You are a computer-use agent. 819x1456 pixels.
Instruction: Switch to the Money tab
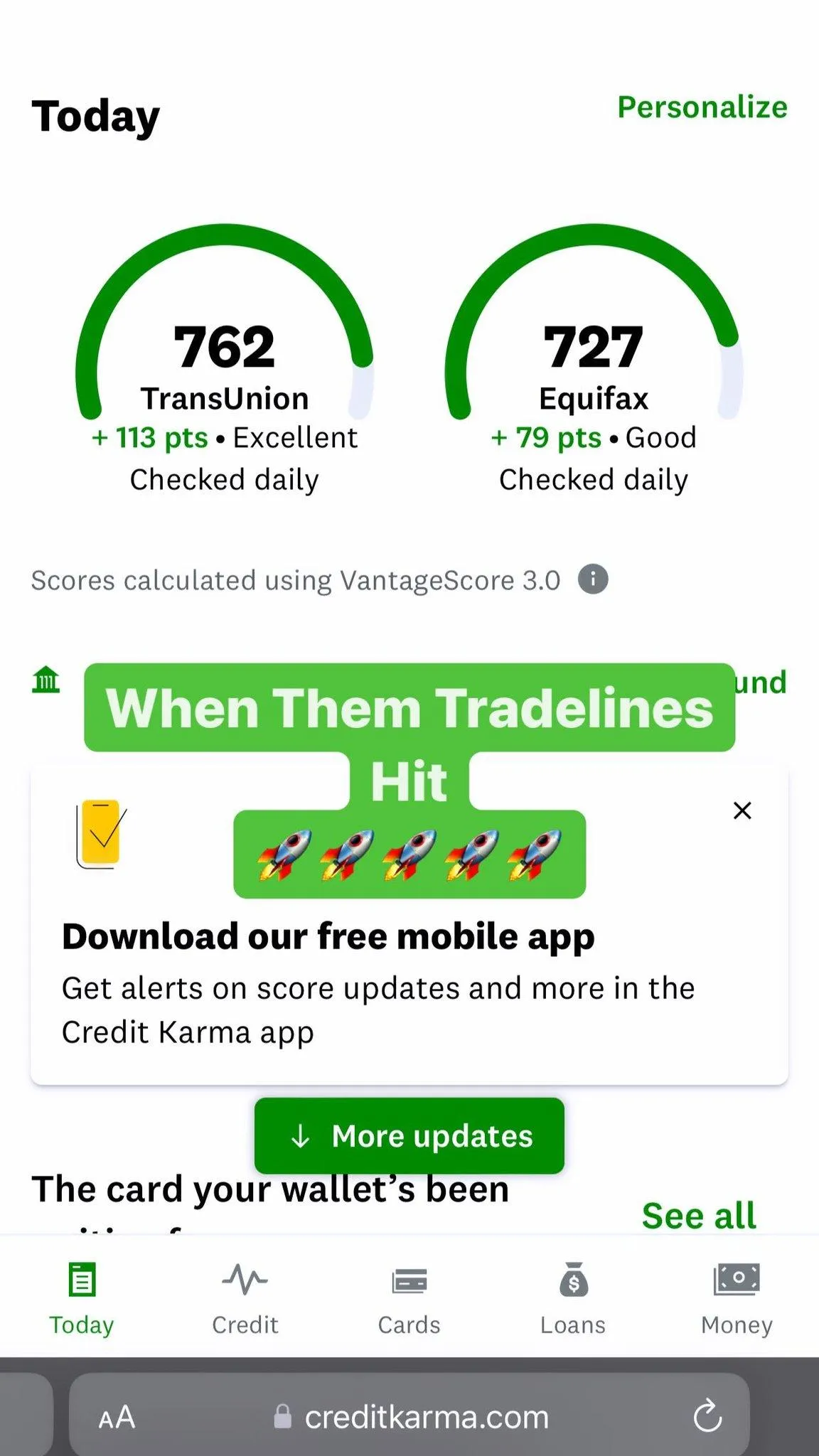pos(737,1297)
